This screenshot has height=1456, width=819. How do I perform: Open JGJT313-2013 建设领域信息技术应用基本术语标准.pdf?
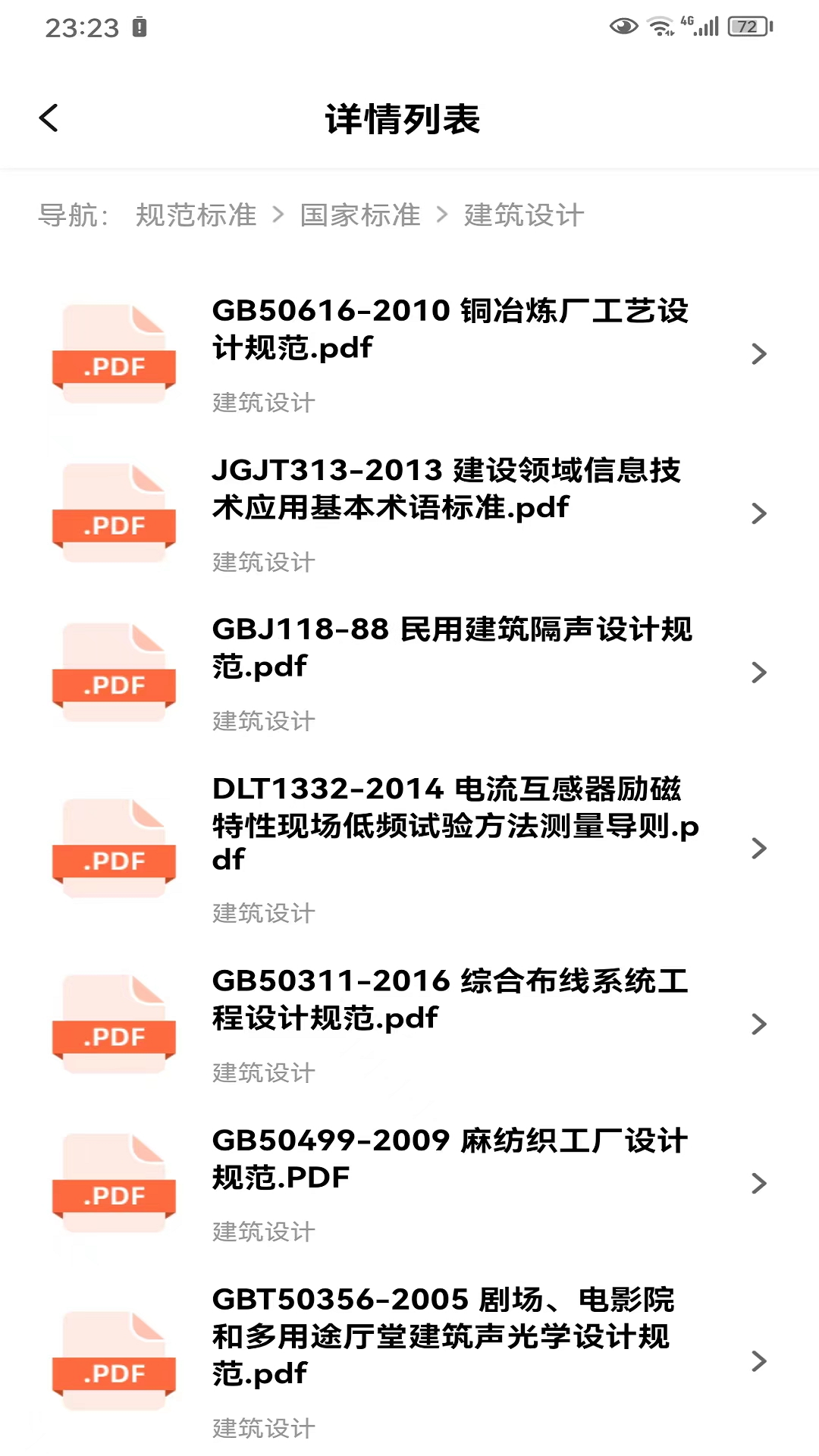point(447,488)
